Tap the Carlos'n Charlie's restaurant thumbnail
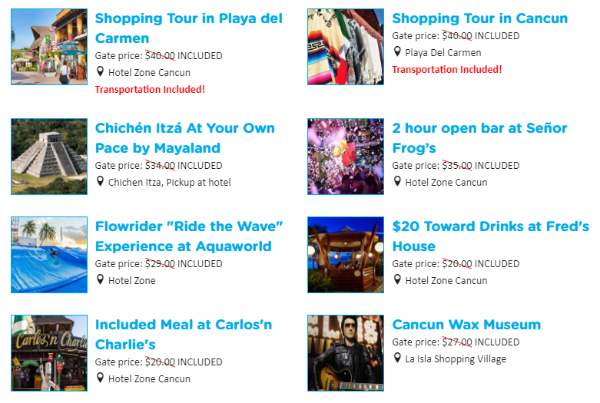The image size is (600, 403). pyautogui.click(x=48, y=351)
